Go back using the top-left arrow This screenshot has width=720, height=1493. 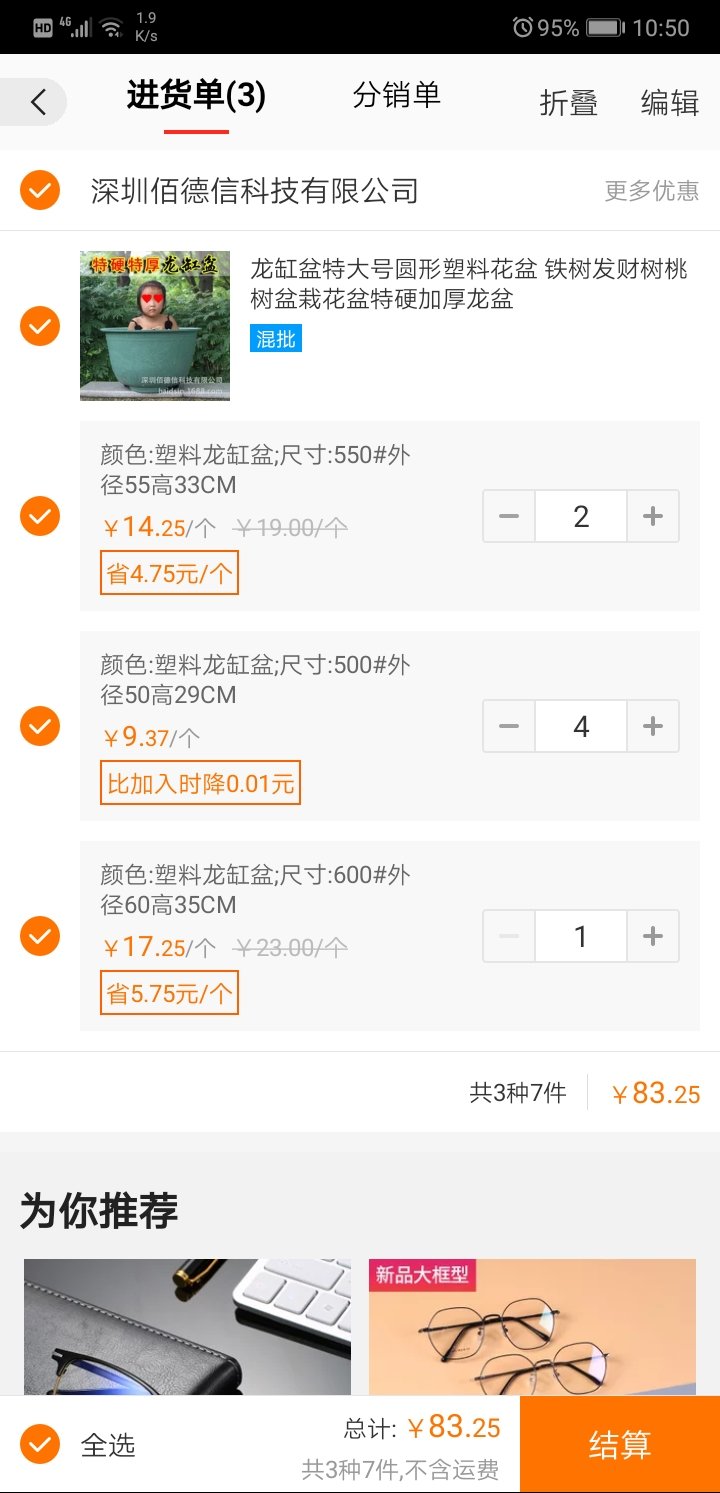[38, 102]
